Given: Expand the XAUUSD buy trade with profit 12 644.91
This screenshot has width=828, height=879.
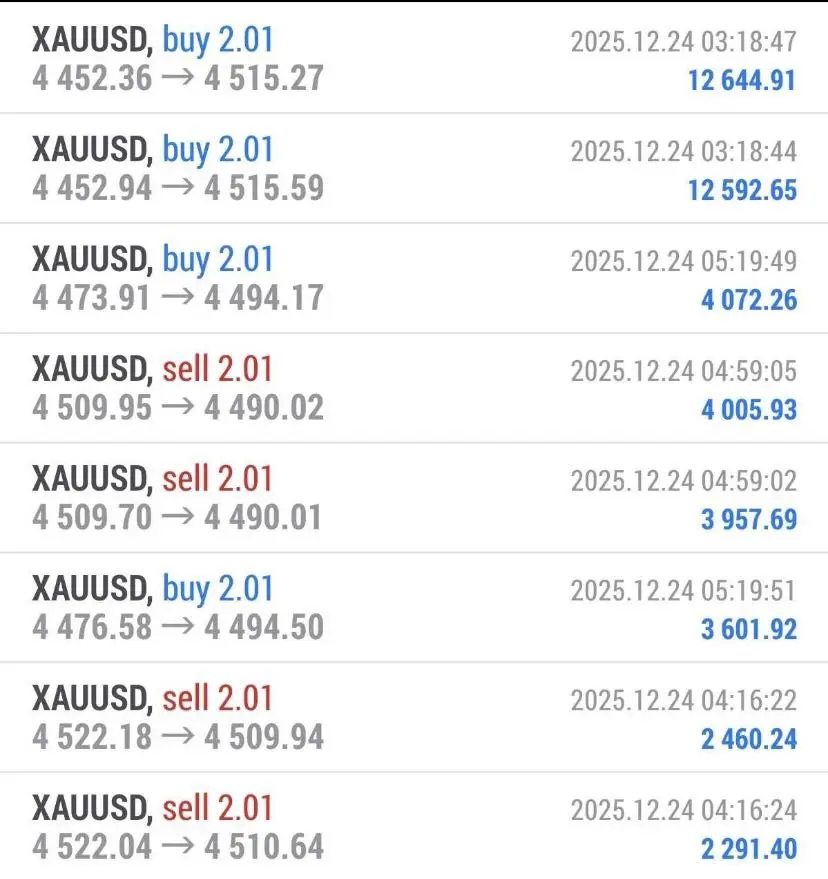Looking at the screenshot, I should tap(414, 59).
